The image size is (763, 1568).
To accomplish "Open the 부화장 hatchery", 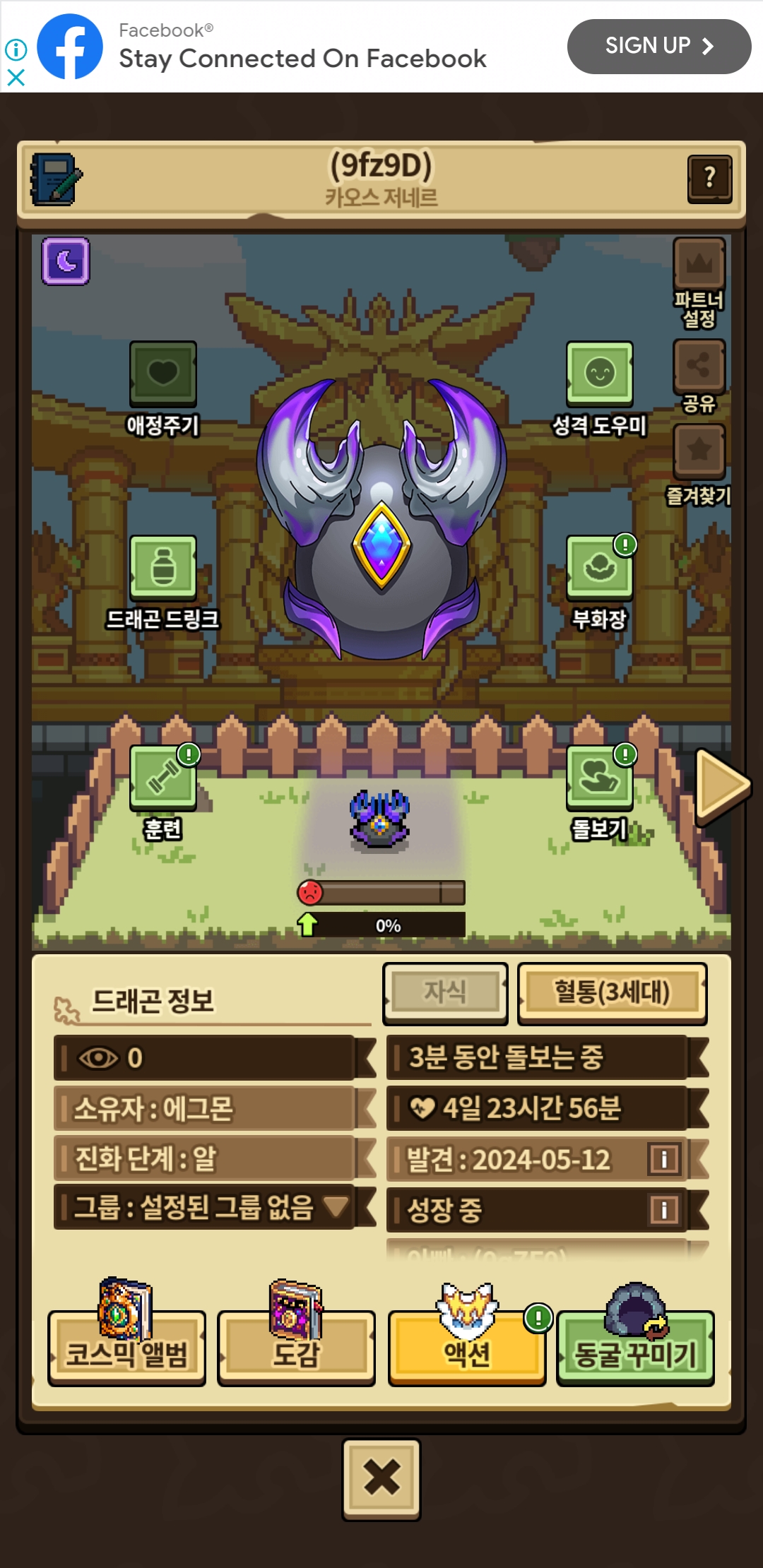I will [x=599, y=567].
